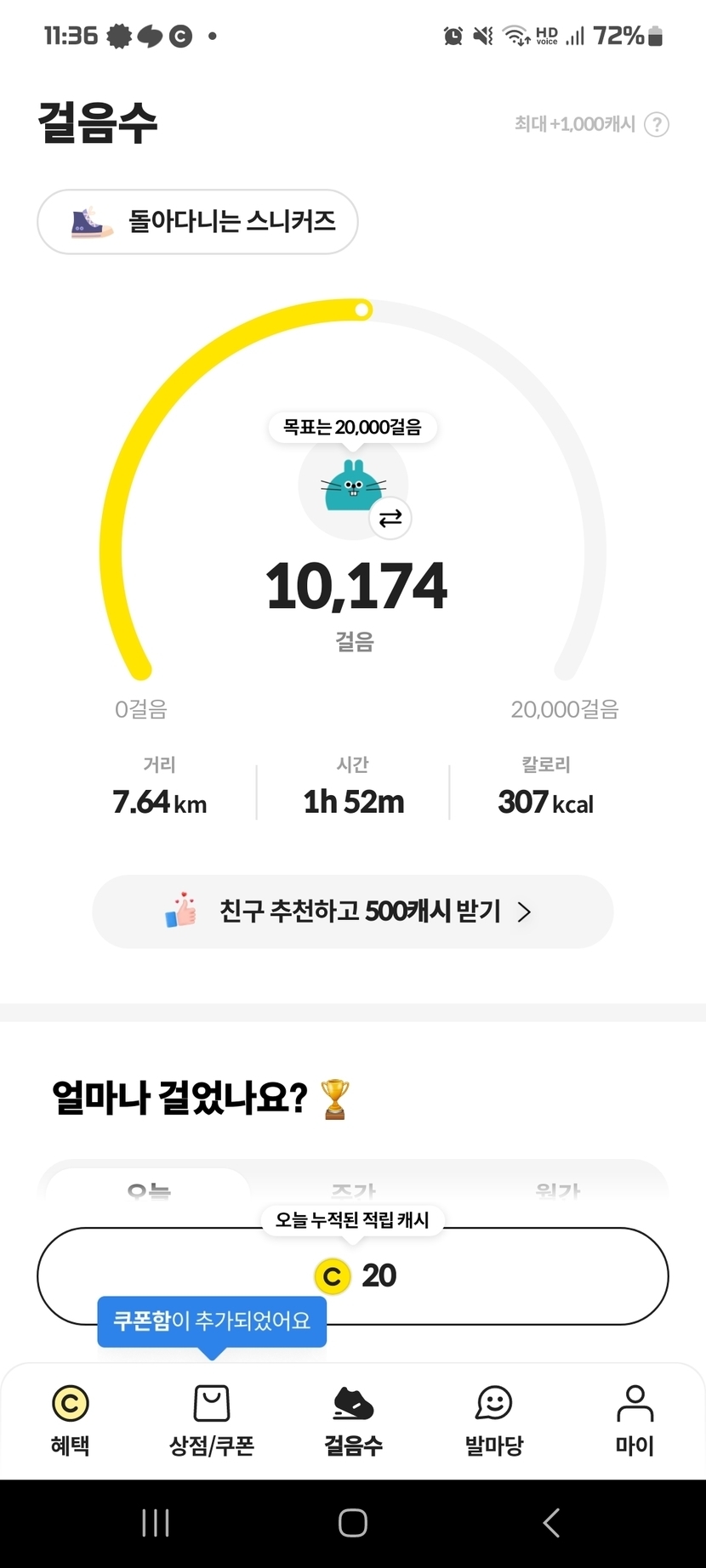The width and height of the screenshot is (706, 1568).
Task: Return to the system home screen
Action: 353,1522
